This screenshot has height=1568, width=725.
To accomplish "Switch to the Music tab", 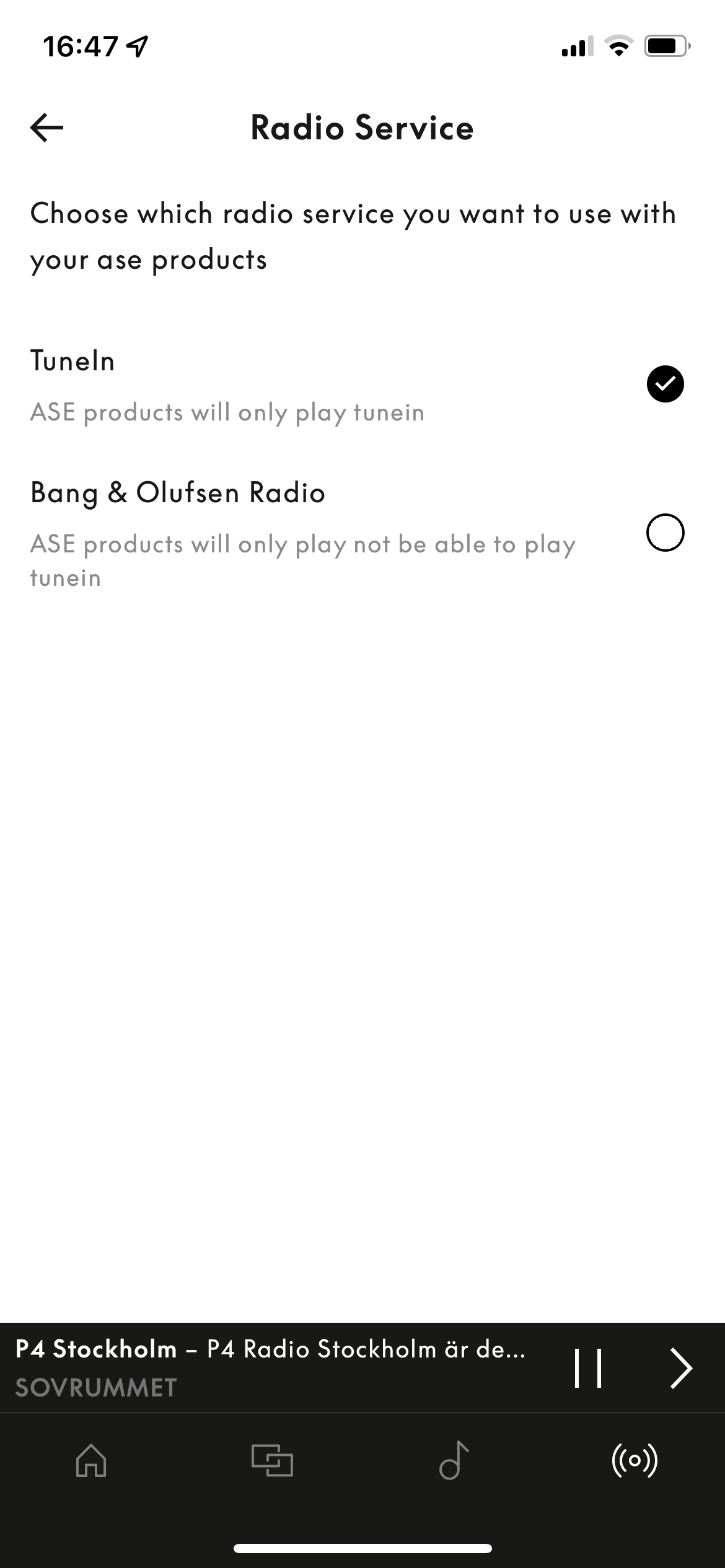I will pyautogui.click(x=454, y=1461).
